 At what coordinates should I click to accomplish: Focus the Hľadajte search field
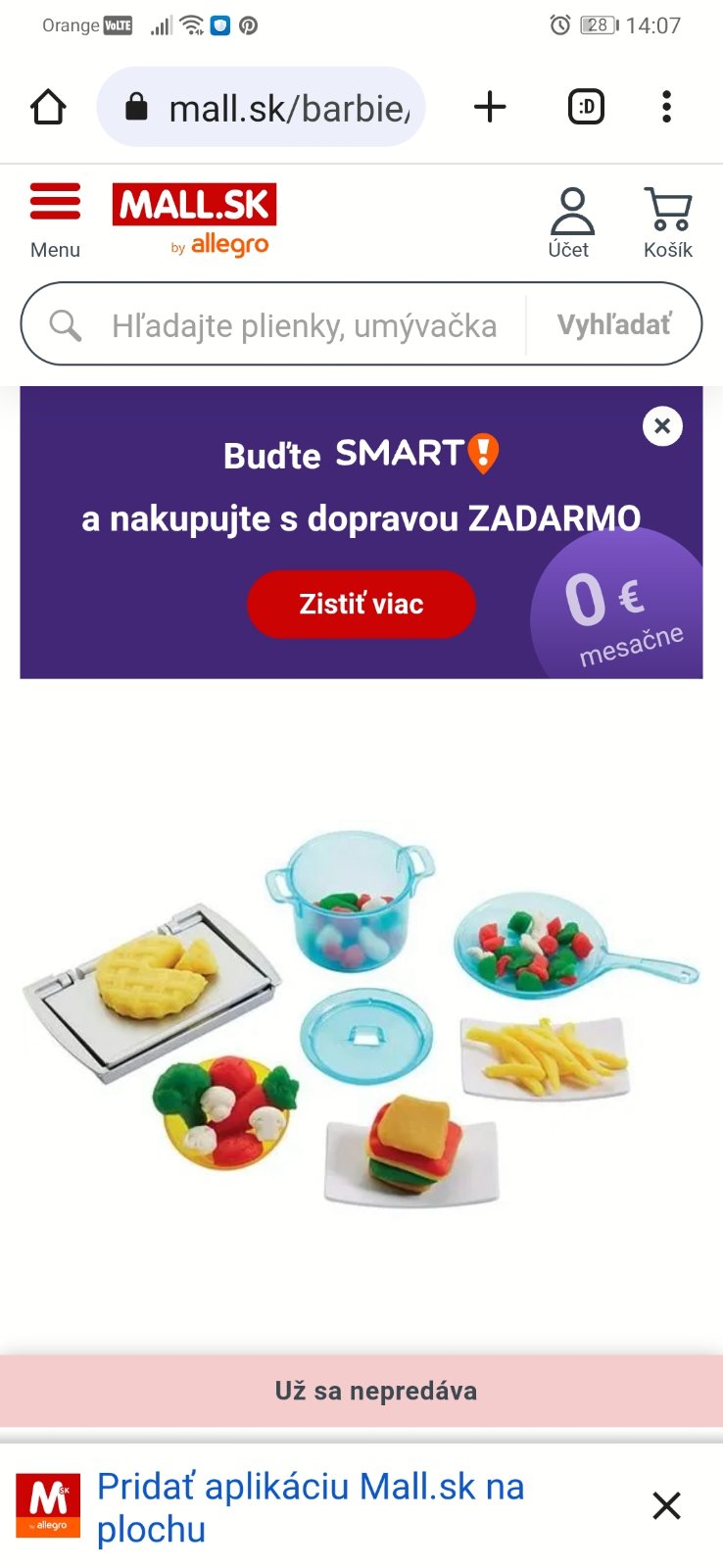[304, 325]
